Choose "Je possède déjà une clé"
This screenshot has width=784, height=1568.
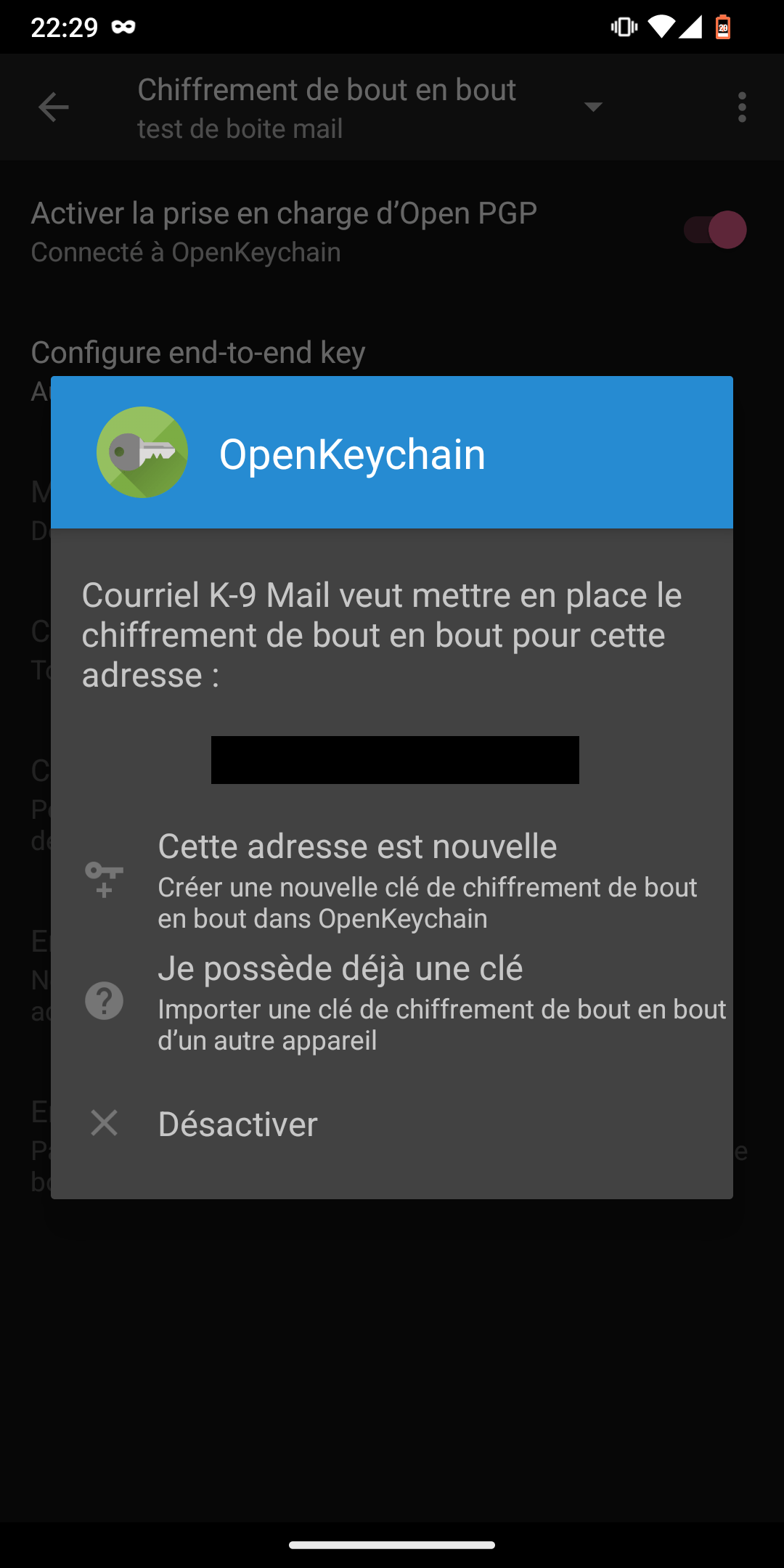click(392, 1001)
